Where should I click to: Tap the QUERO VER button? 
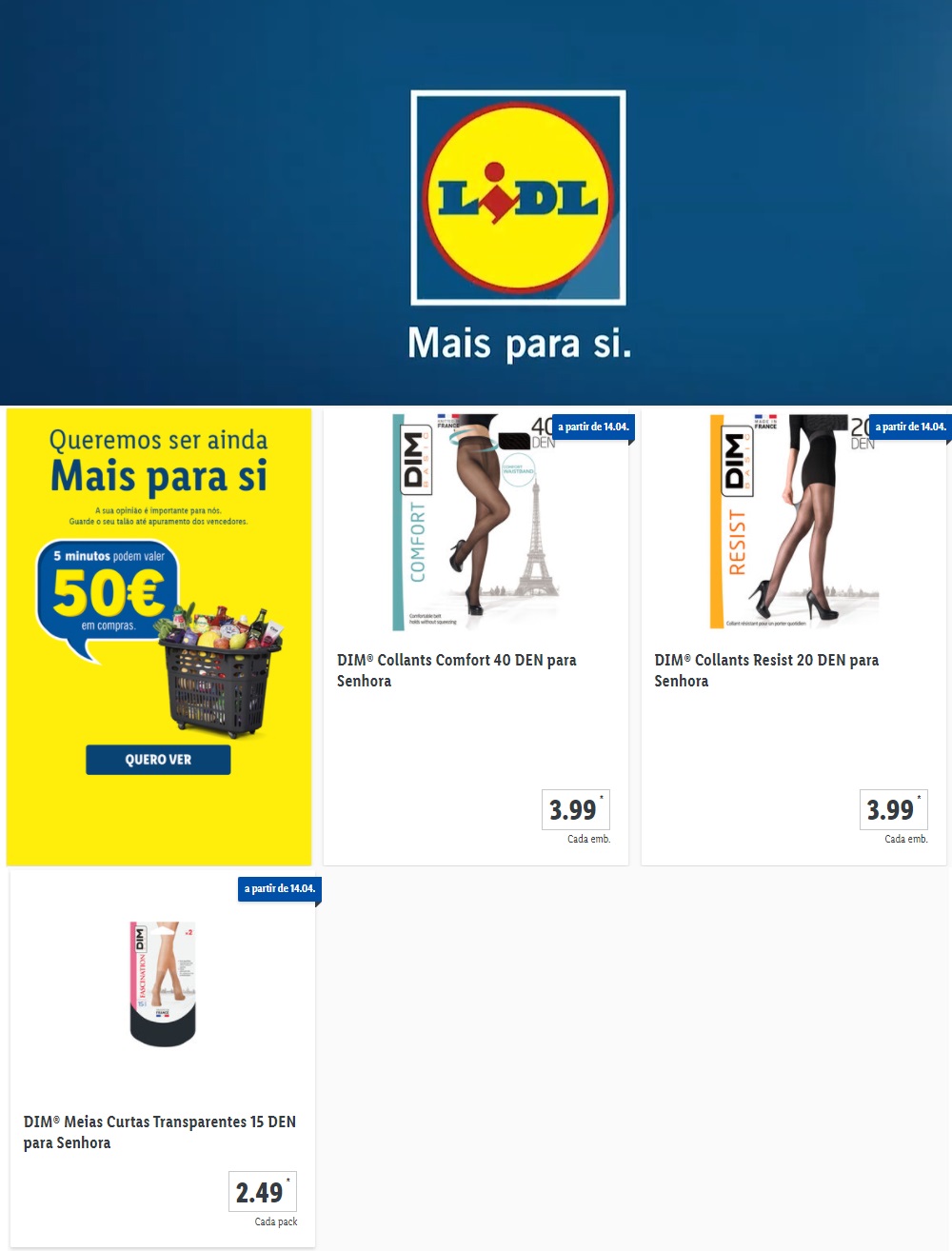[x=158, y=760]
